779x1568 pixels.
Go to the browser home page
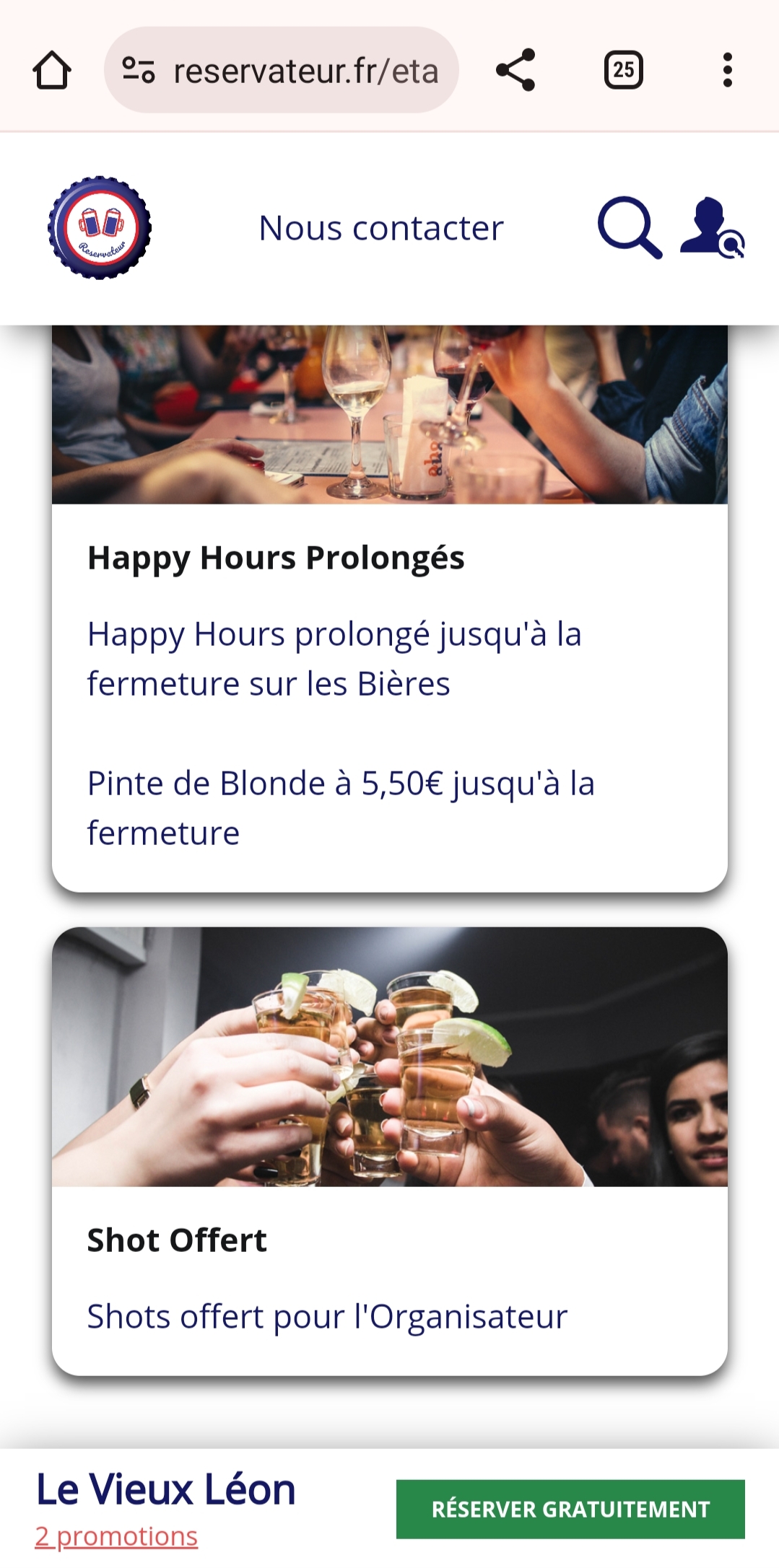coord(52,71)
